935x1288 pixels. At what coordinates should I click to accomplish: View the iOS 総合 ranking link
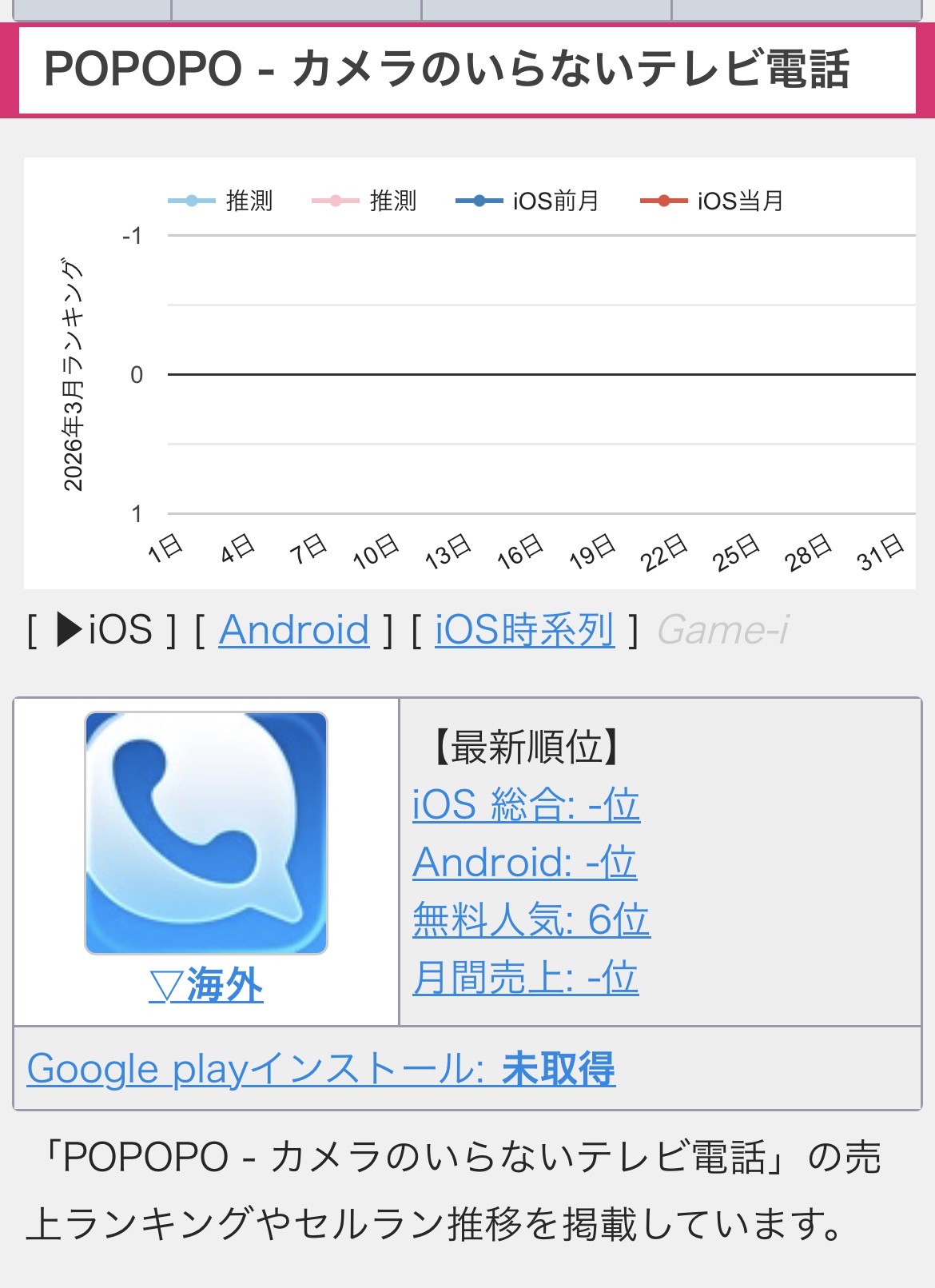point(526,804)
